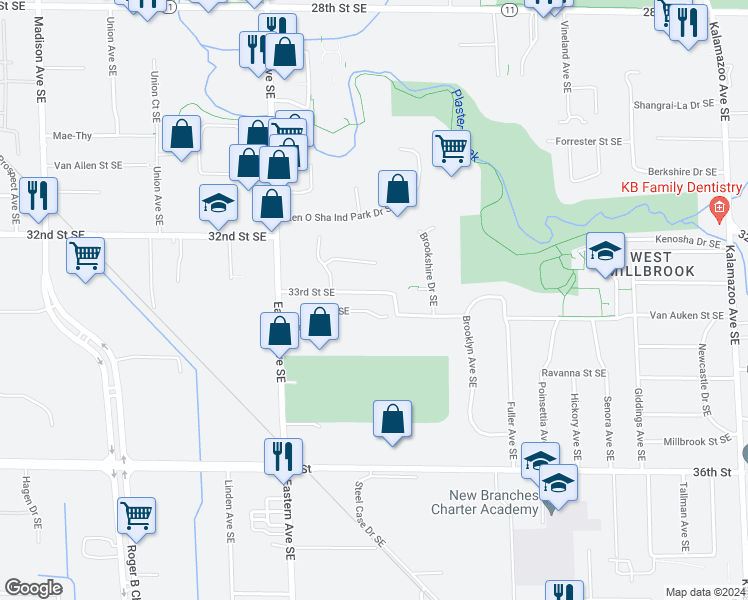Tap the shopping cart marker near Plaster Creek
Image resolution: width=748 pixels, height=600 pixels.
coord(452,150)
